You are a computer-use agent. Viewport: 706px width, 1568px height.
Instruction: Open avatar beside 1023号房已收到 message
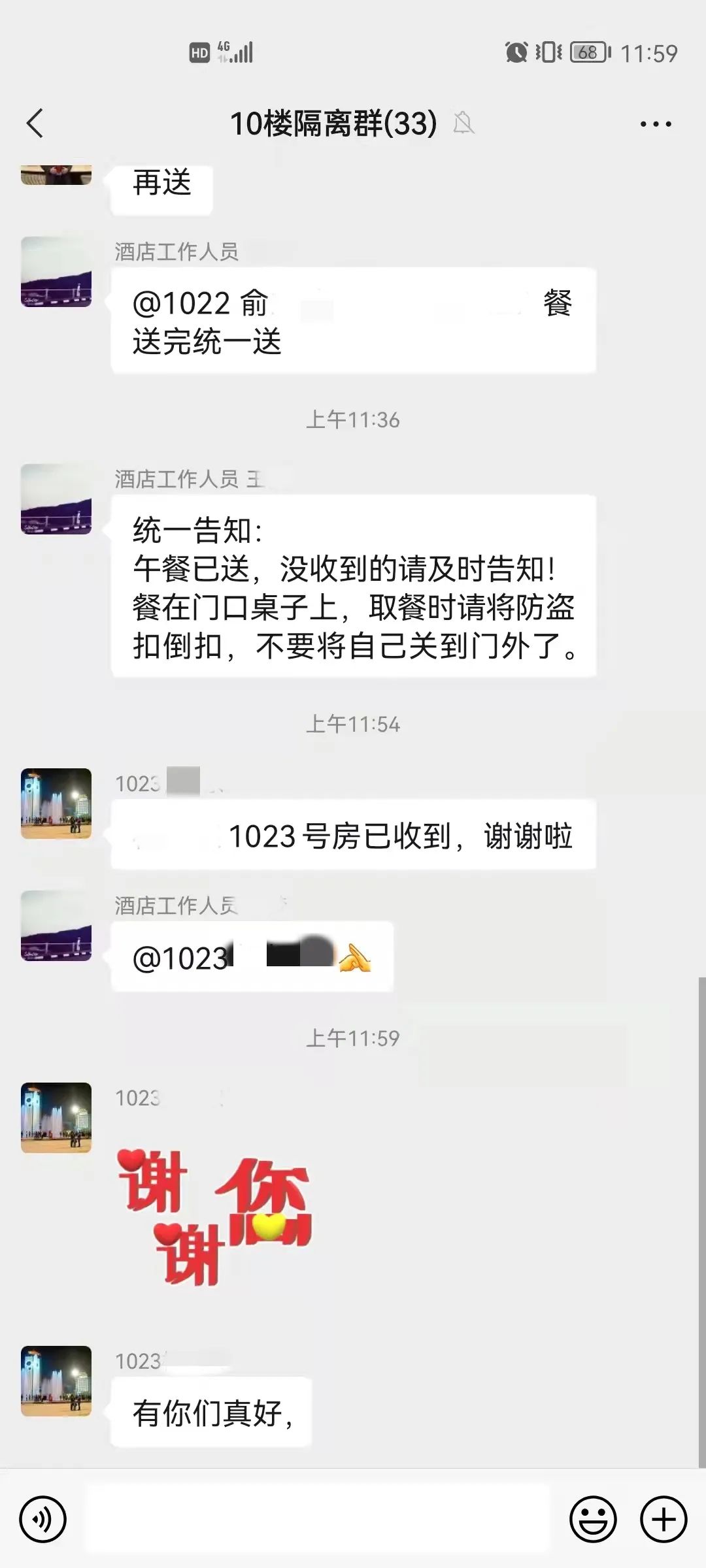coord(56,804)
